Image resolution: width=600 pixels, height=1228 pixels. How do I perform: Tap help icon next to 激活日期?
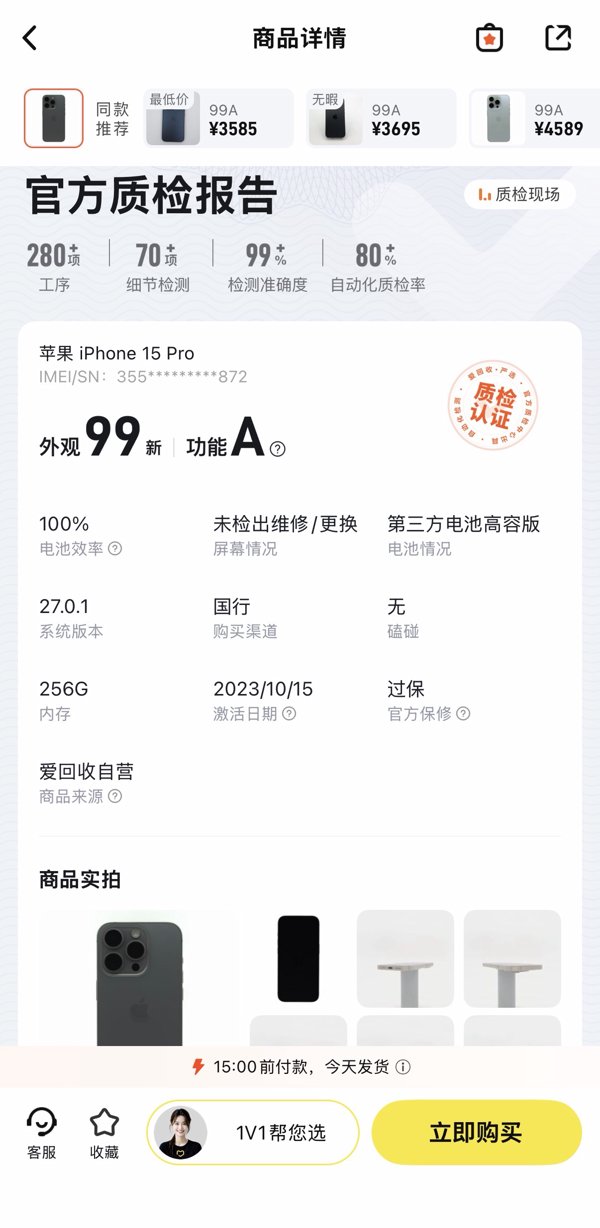coord(289,714)
